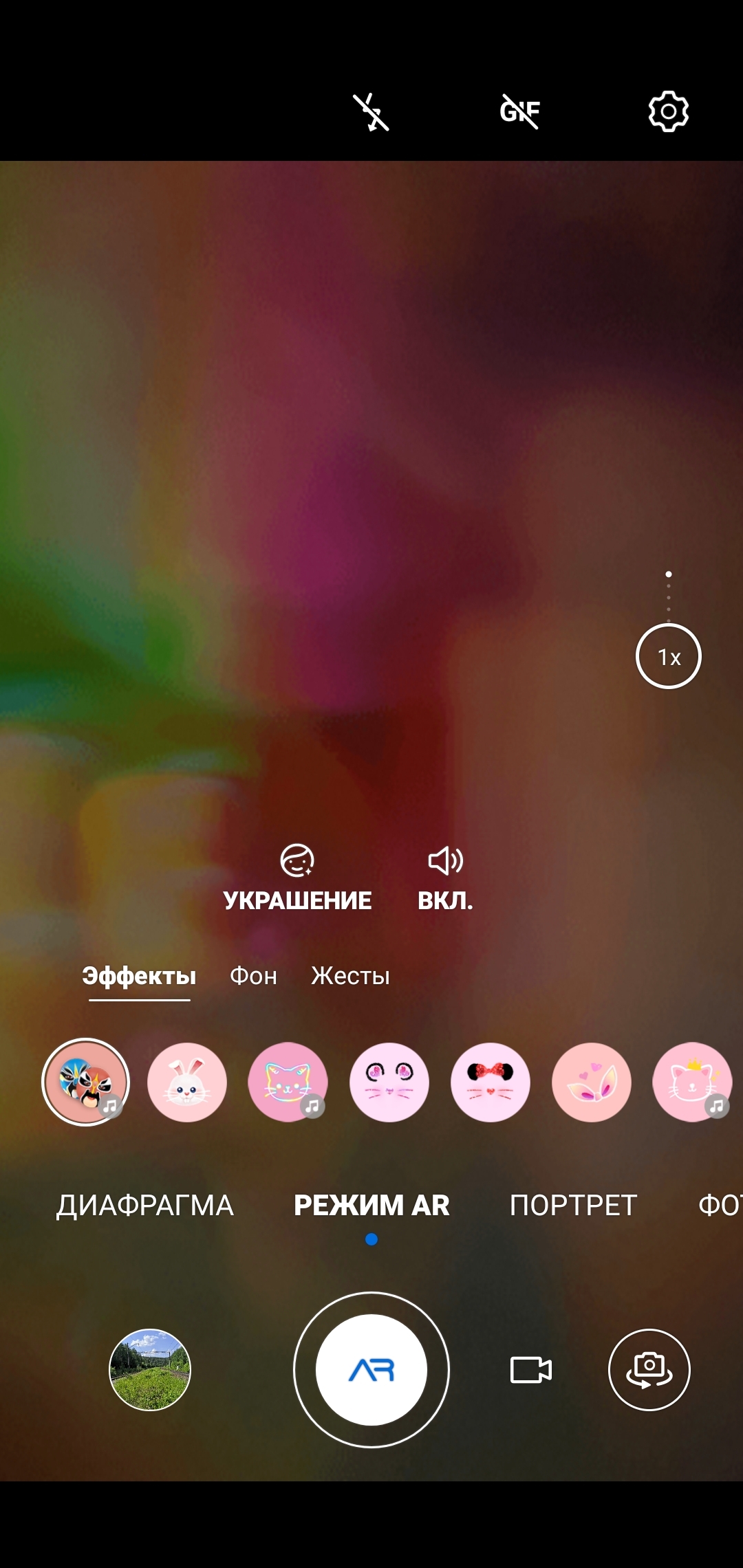Select the Эффекты tab
743x1568 pixels.
click(x=139, y=976)
